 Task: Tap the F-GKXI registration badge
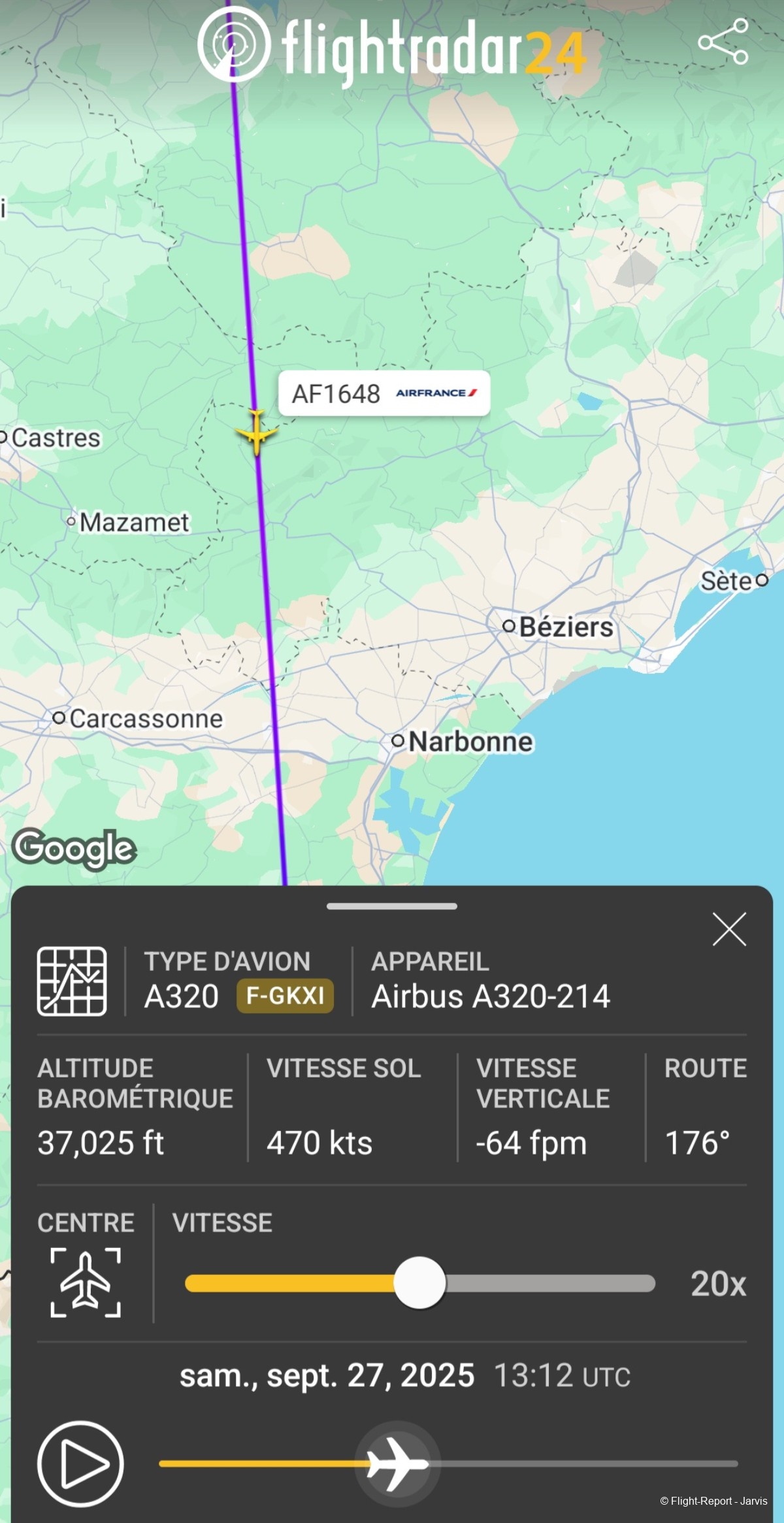[285, 996]
